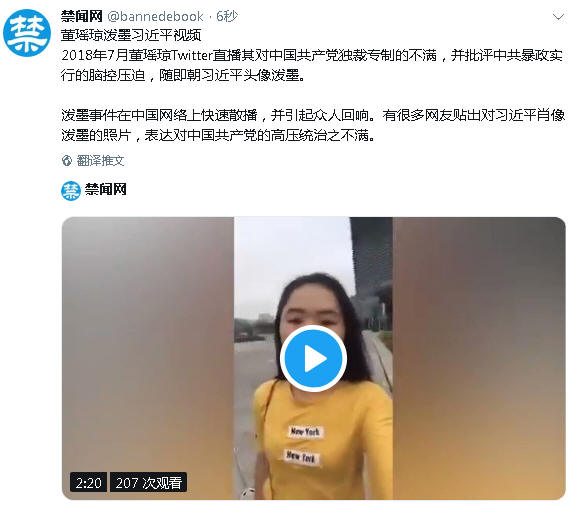The image size is (569, 507).
Task: Tap 翻译推文 to translate the tweet
Action: pos(93,160)
